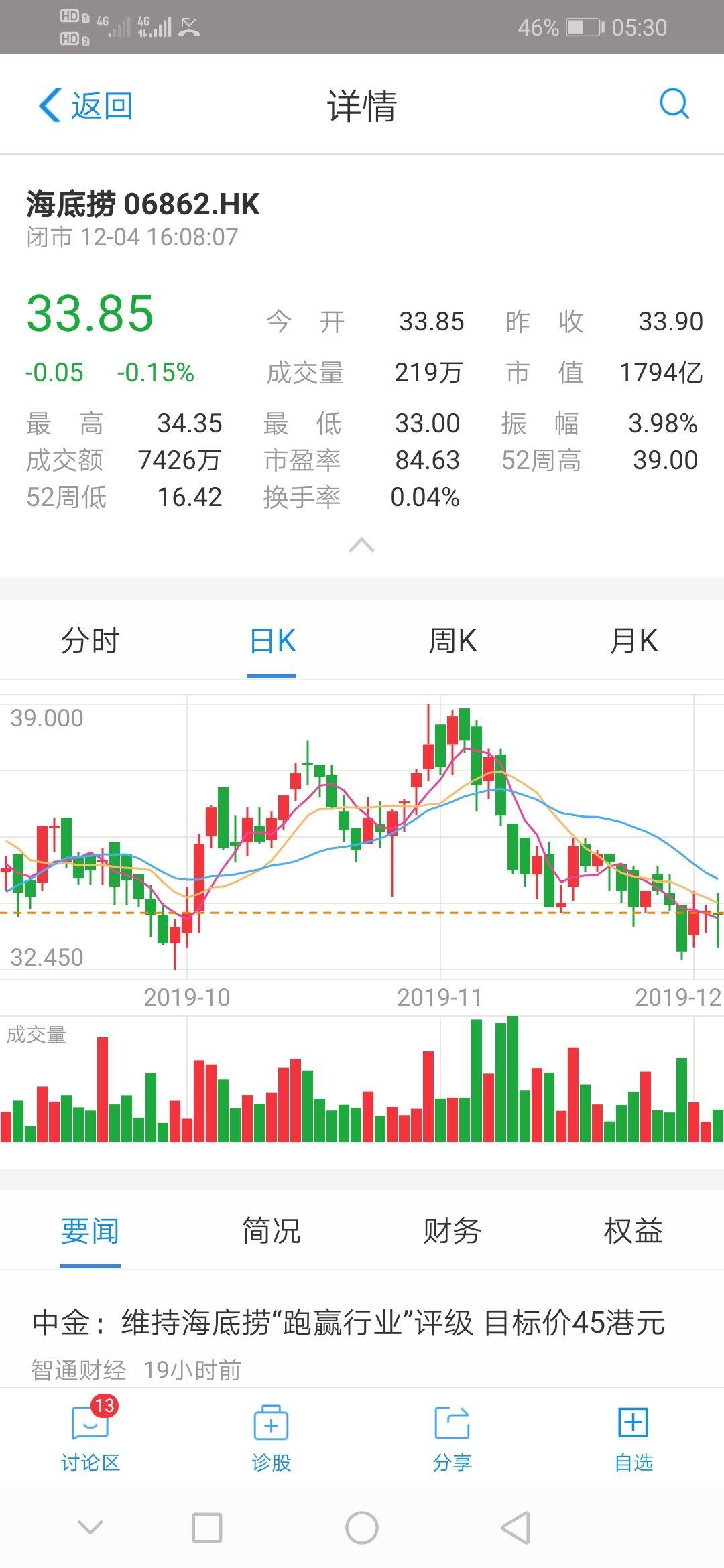Switch to the 分时 intraday chart
This screenshot has width=724, height=1568.
[90, 641]
